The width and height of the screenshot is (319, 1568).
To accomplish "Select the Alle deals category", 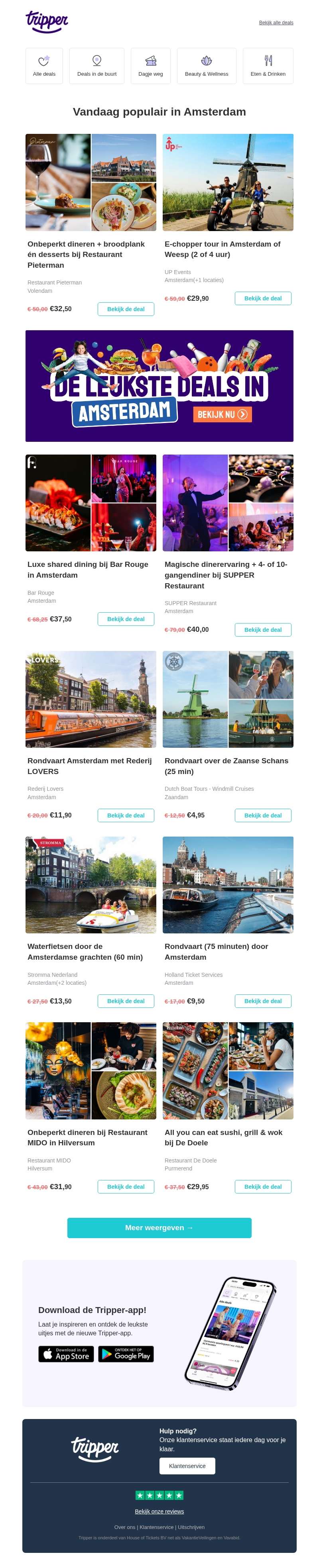I will point(44,66).
